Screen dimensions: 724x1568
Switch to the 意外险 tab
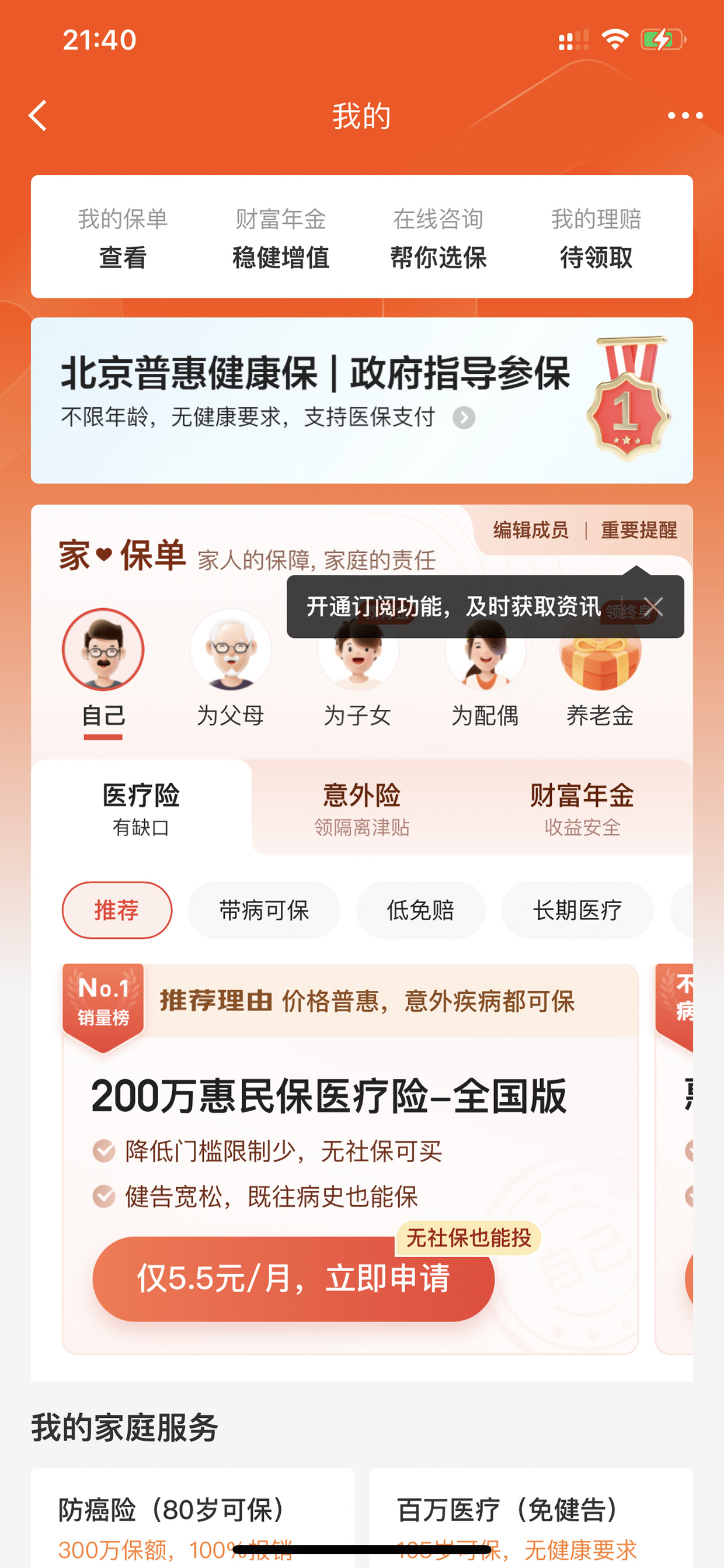pyautogui.click(x=361, y=808)
